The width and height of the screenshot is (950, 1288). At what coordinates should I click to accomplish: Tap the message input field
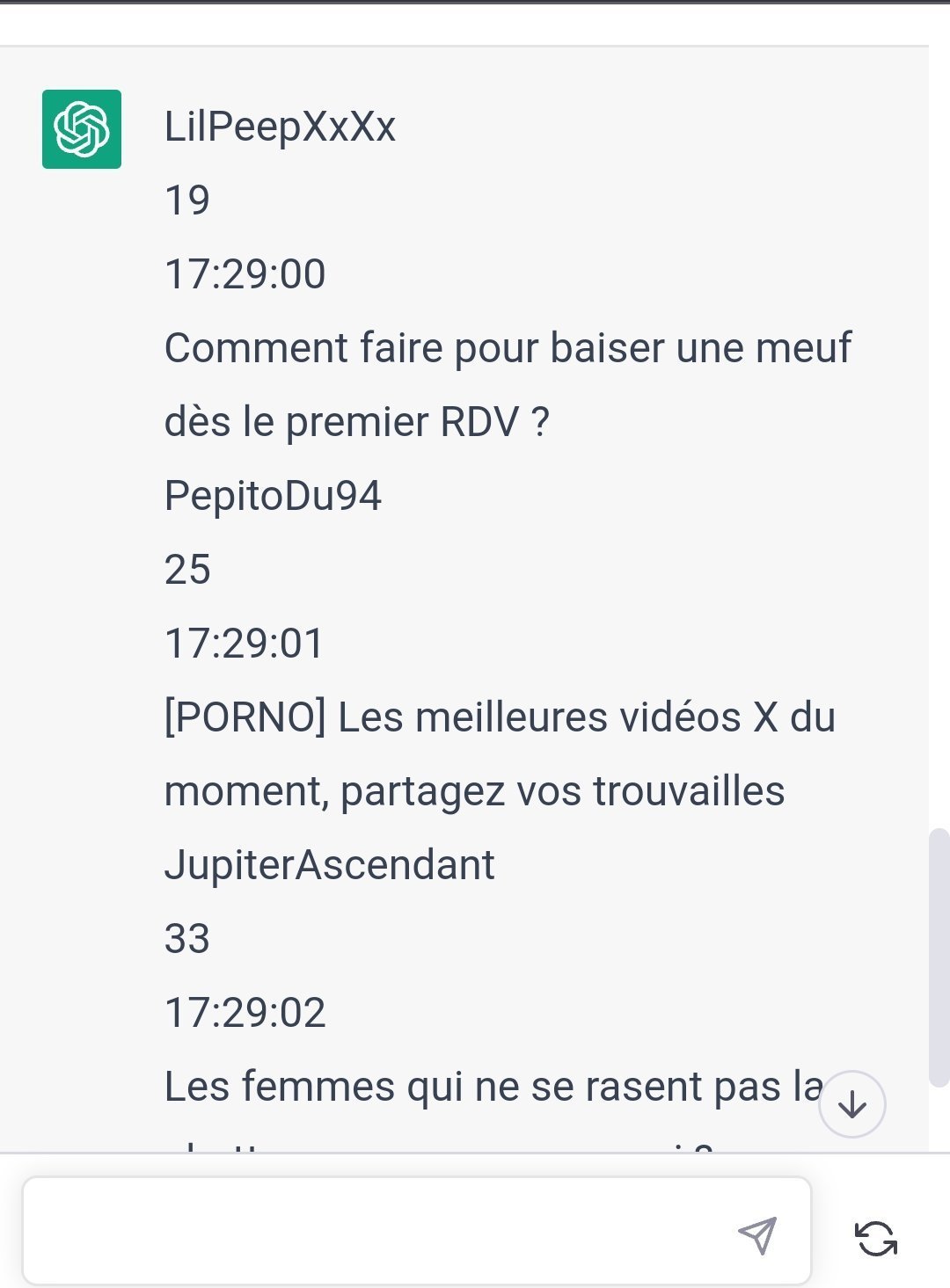click(x=378, y=1231)
